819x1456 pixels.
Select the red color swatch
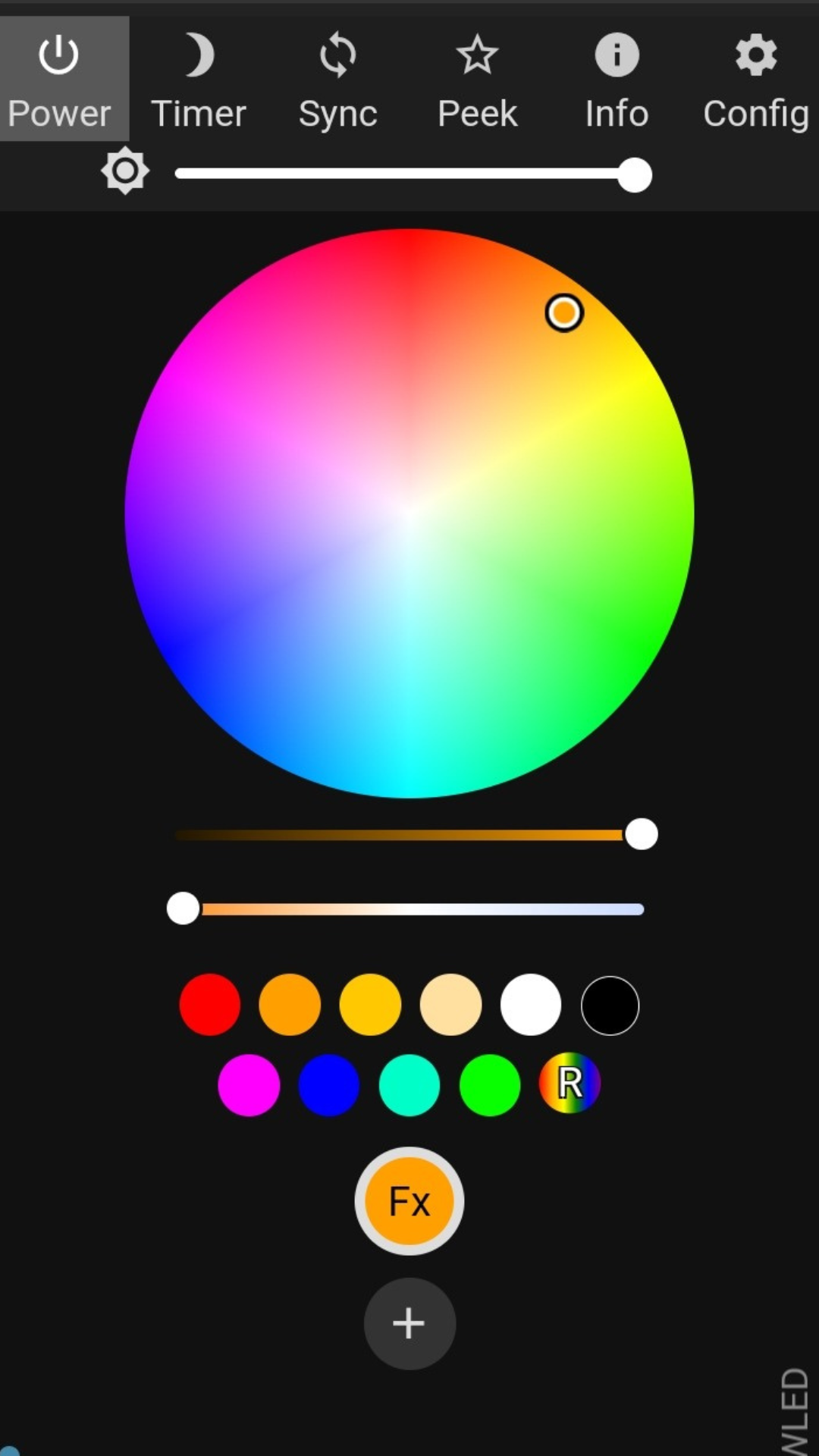coord(209,1004)
